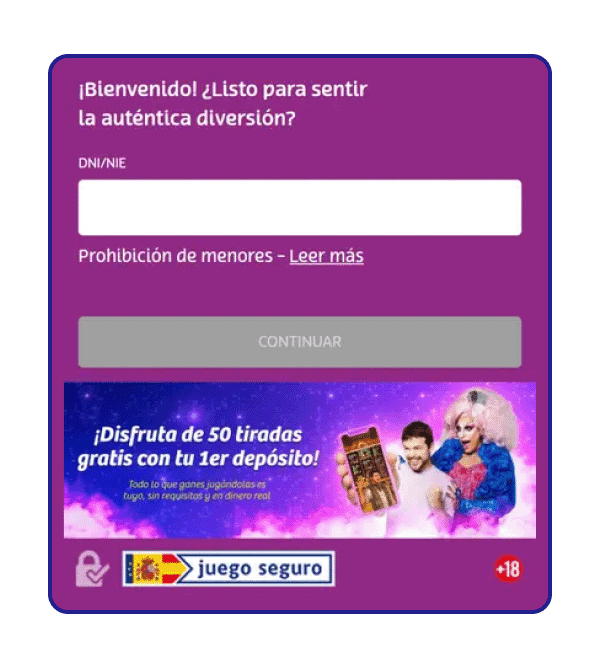The height and width of the screenshot is (670, 600).
Task: Tap the DNI/NIE input field
Action: point(299,207)
